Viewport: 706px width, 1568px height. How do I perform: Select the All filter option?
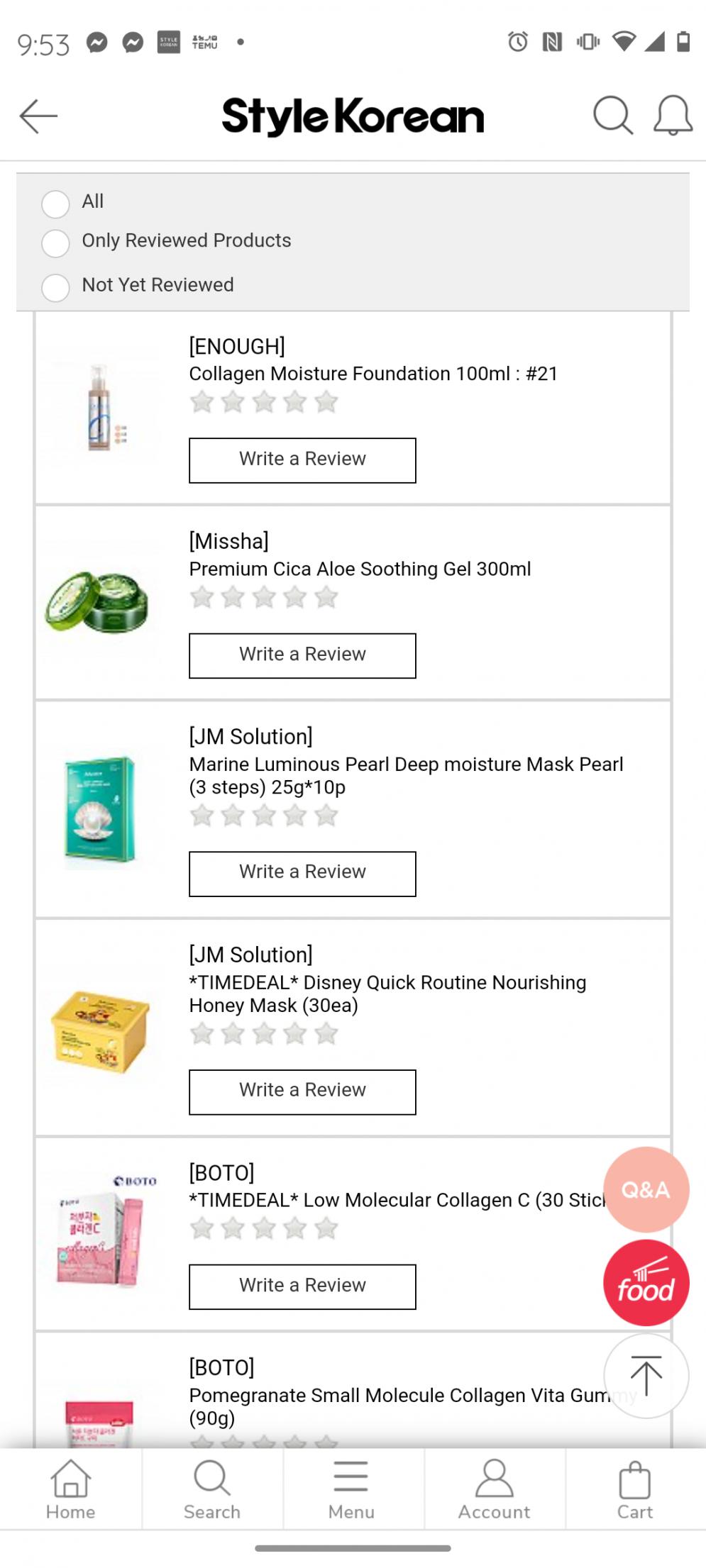56,204
